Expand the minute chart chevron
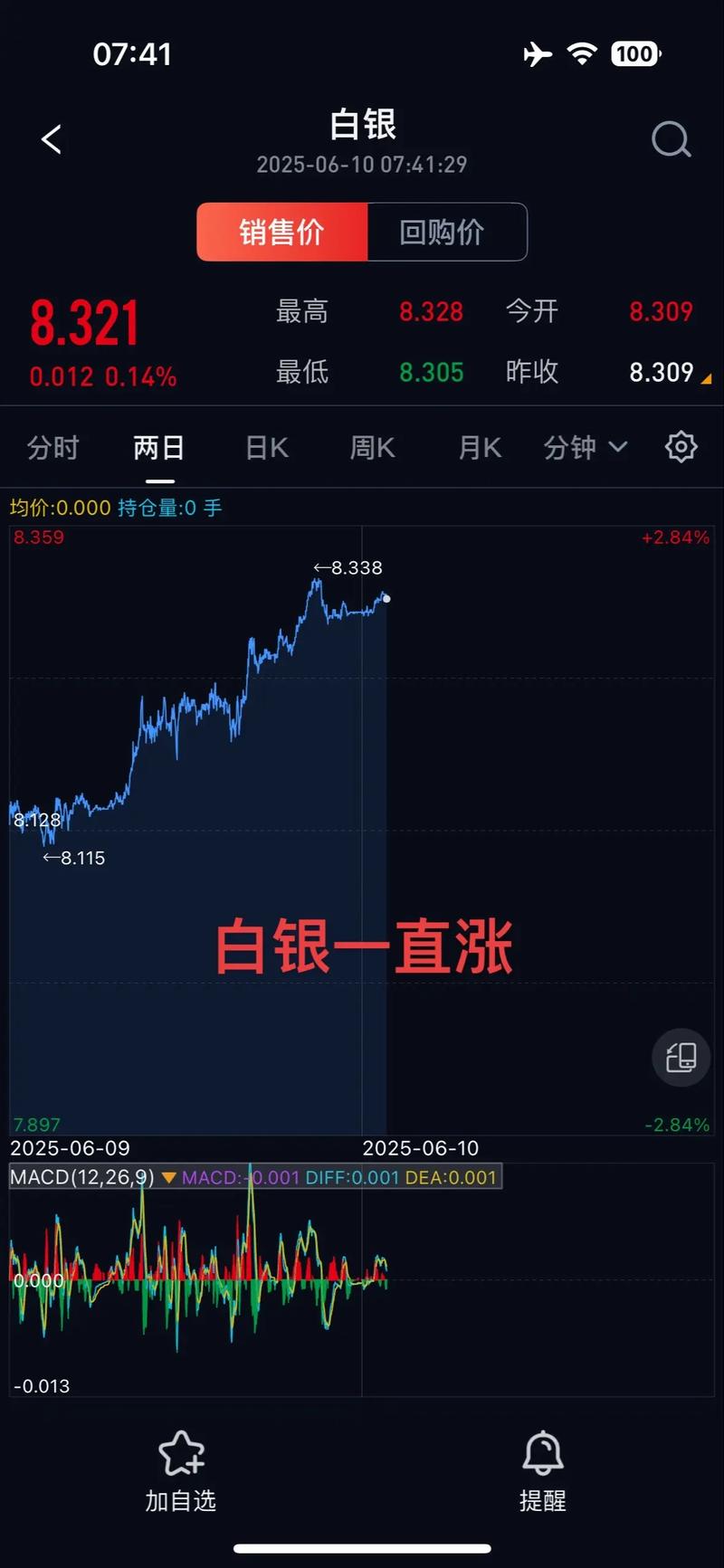This screenshot has height=1568, width=724. pos(619,446)
